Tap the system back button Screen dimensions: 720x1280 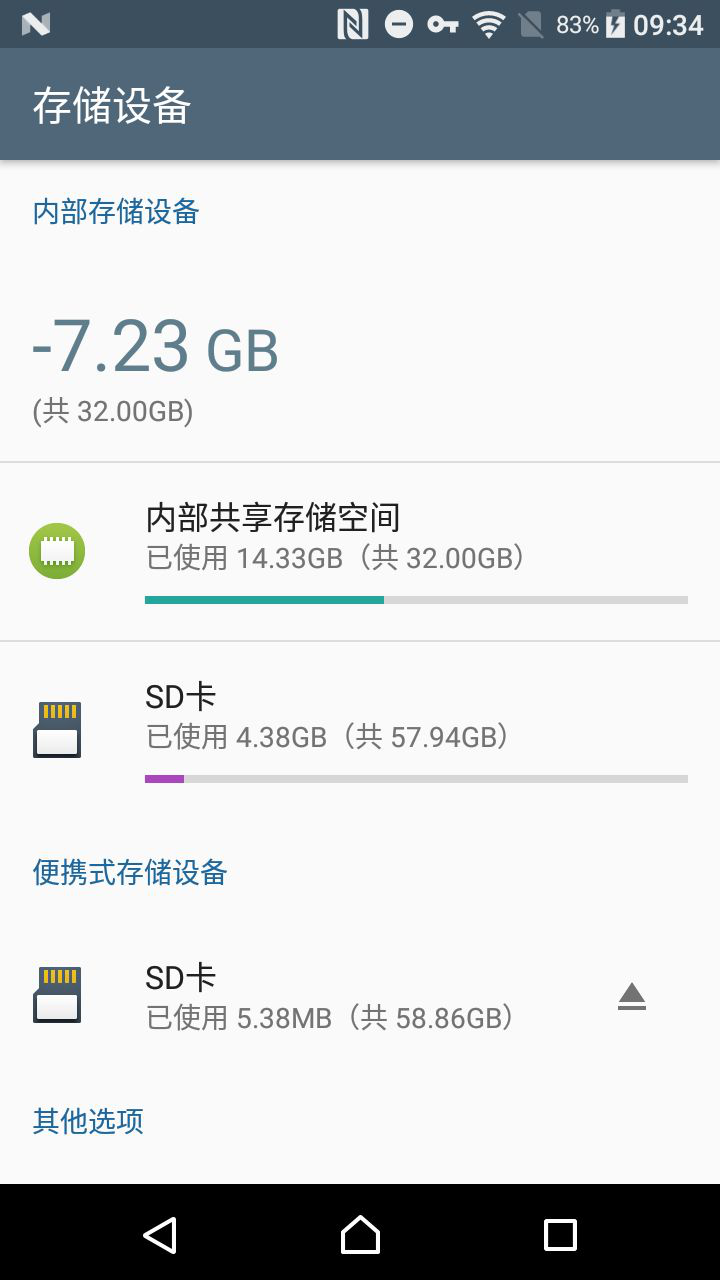pyautogui.click(x=160, y=1234)
